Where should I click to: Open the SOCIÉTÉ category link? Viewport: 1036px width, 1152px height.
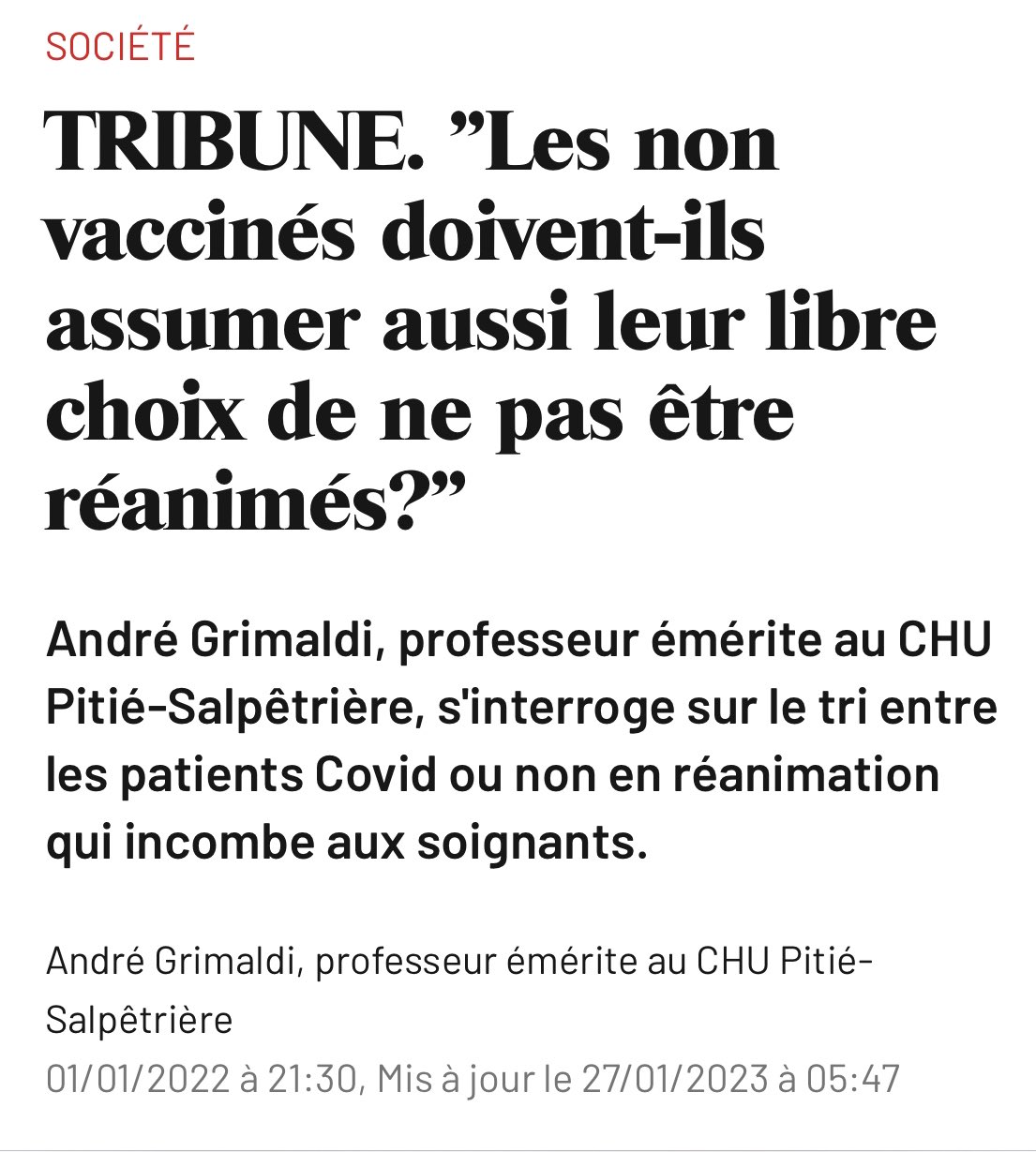(120, 45)
